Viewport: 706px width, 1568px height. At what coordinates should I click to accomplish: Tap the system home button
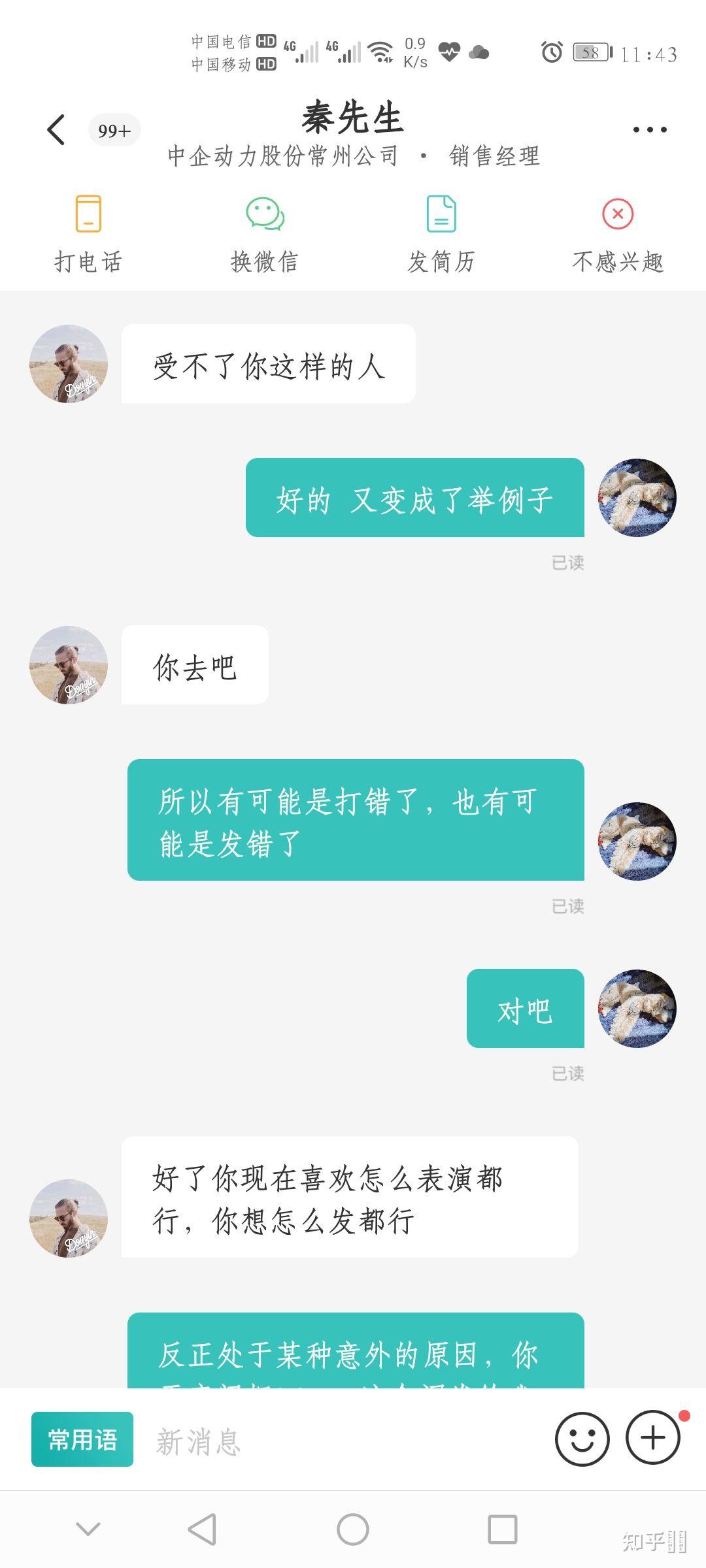click(353, 1529)
